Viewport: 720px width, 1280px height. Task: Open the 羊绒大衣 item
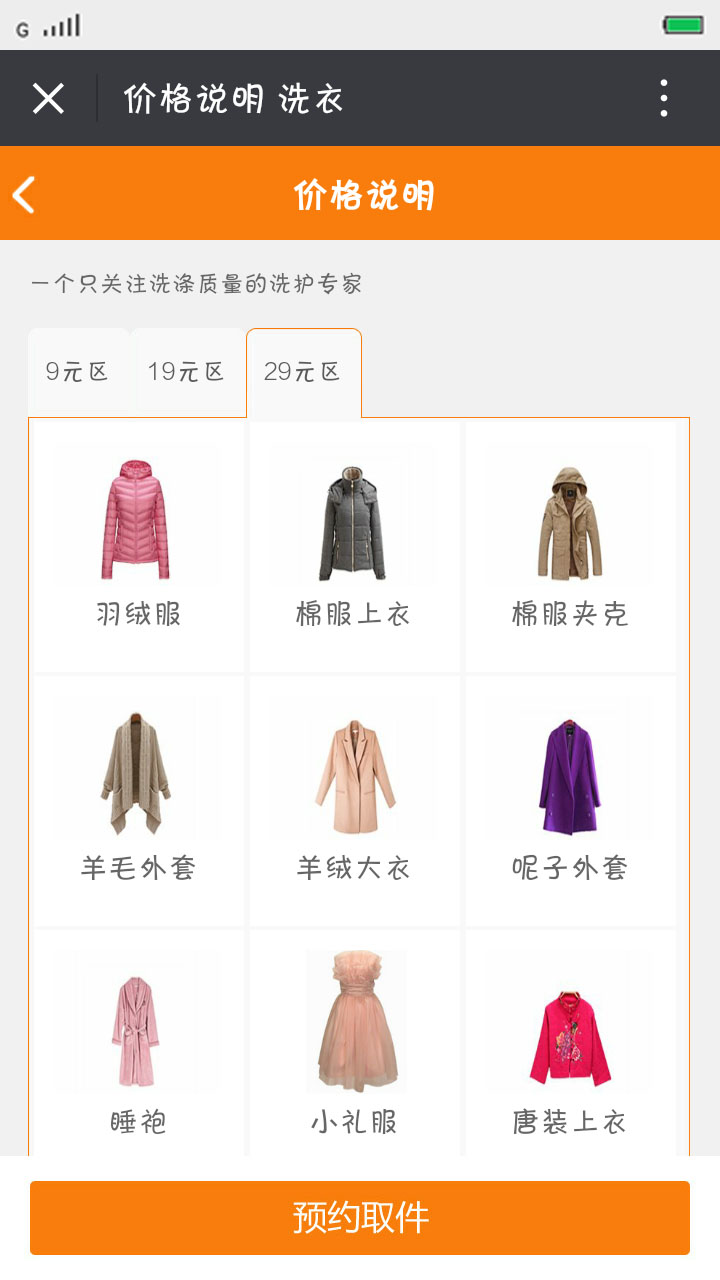(354, 800)
